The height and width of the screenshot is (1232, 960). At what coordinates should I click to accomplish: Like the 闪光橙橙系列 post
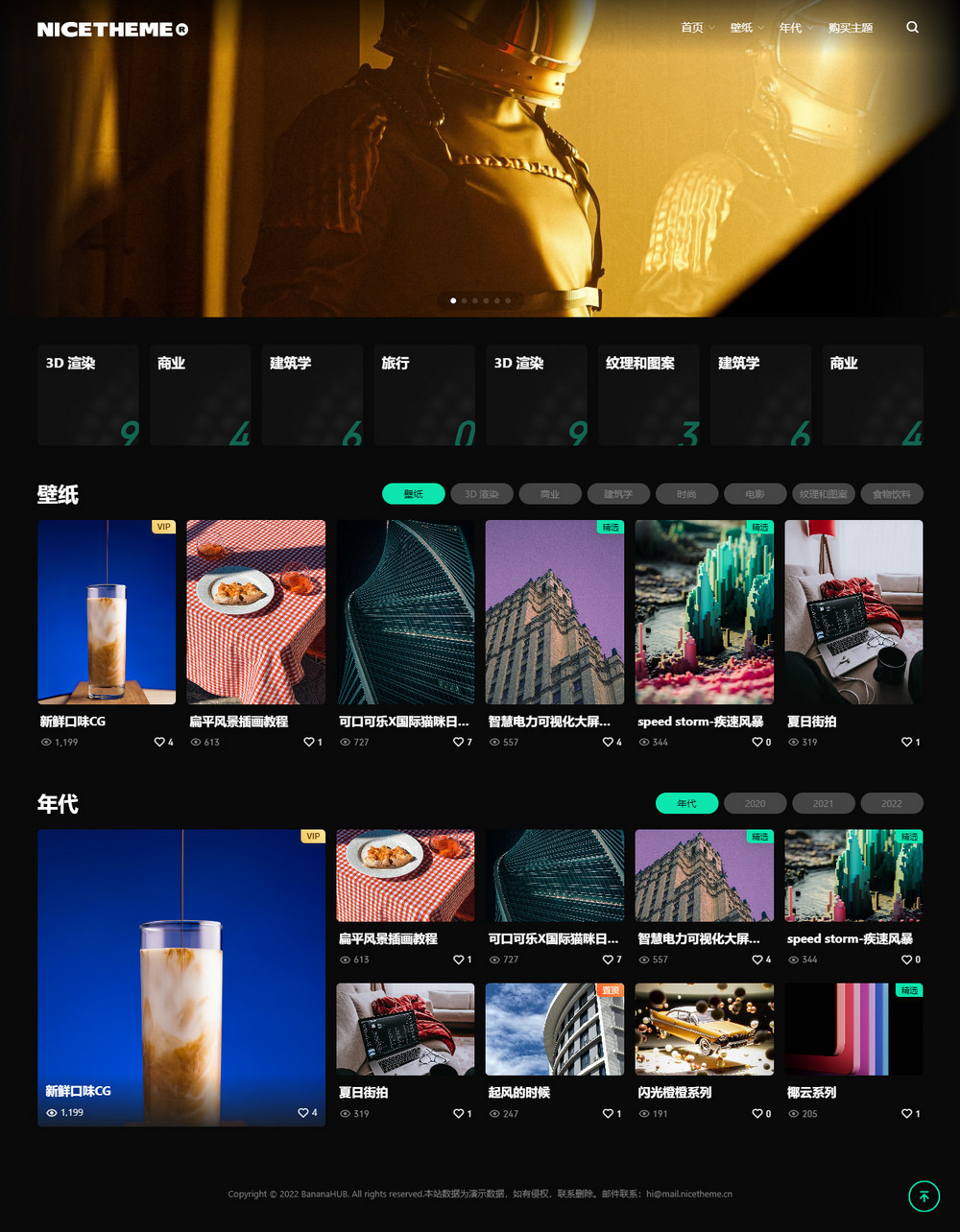756,1114
